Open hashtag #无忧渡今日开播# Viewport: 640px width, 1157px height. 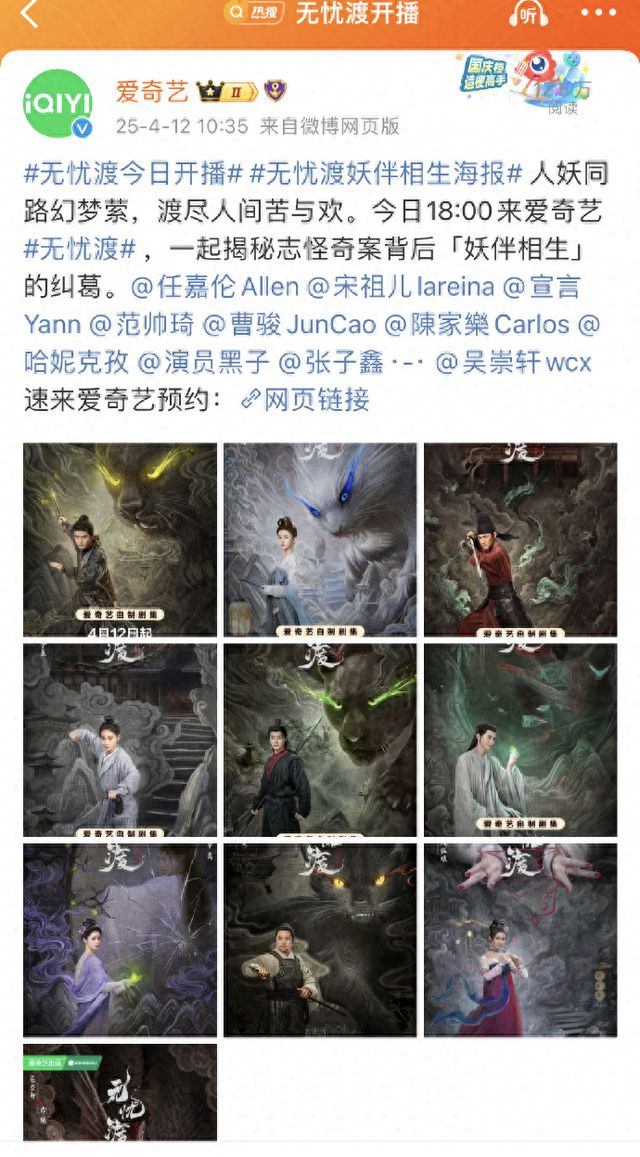(x=133, y=173)
